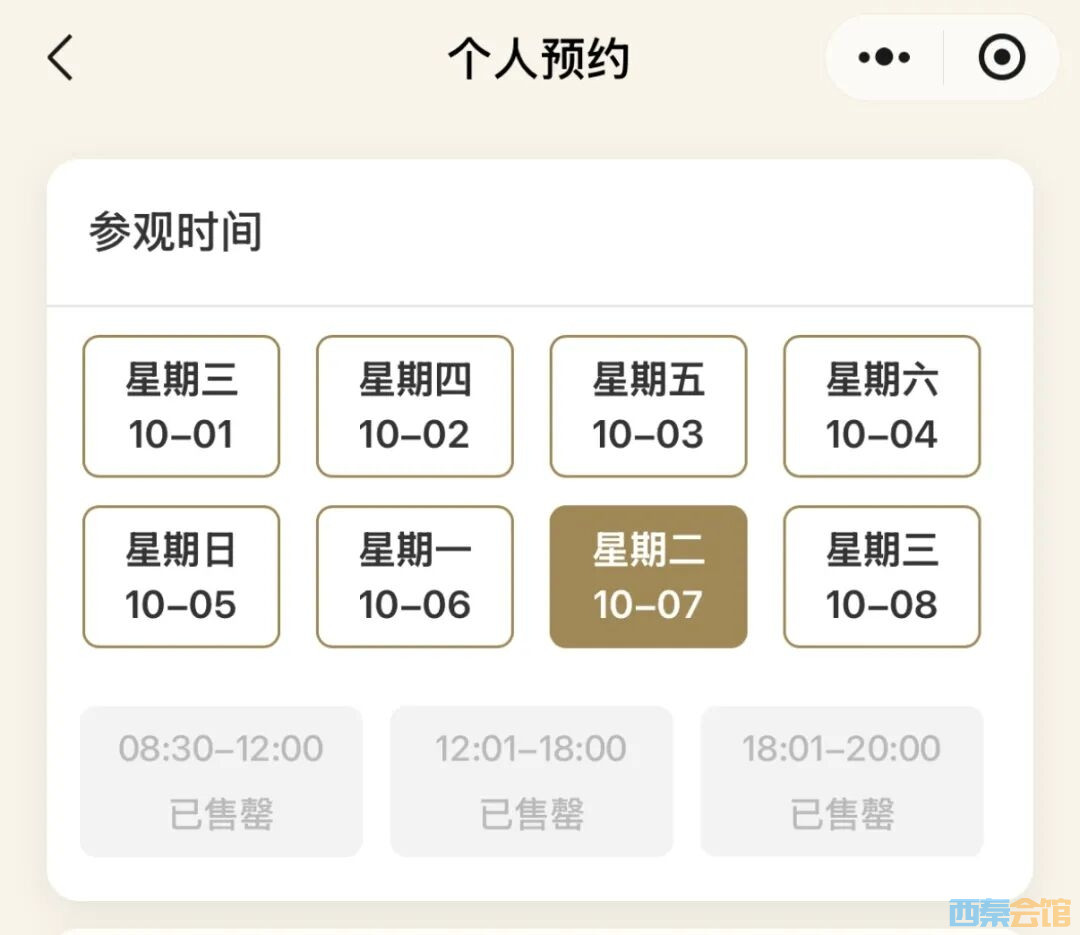This screenshot has height=935, width=1080.
Task: Pick 星期三 10-08 as the visit date
Action: pyautogui.click(x=882, y=577)
